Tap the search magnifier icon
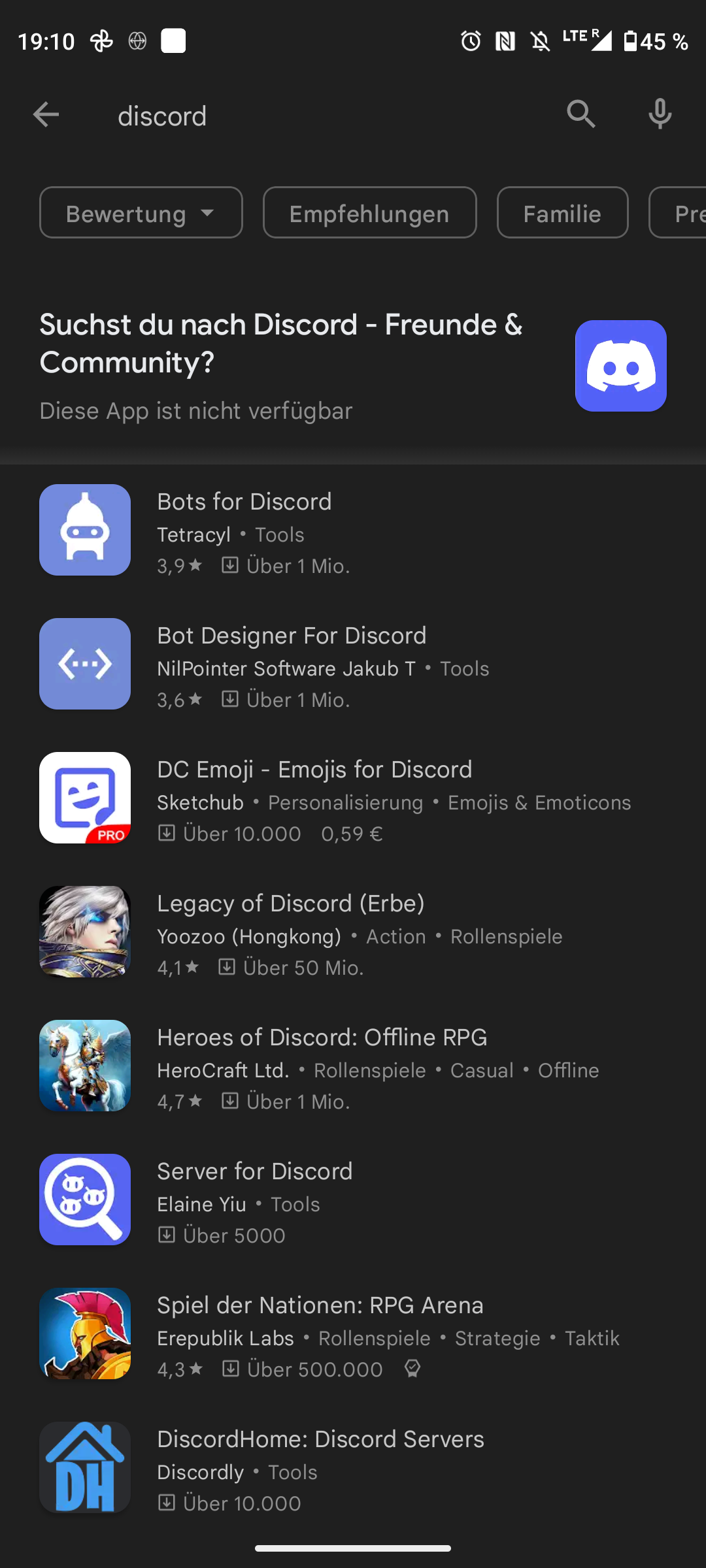The width and height of the screenshot is (706, 1568). pyautogui.click(x=580, y=115)
